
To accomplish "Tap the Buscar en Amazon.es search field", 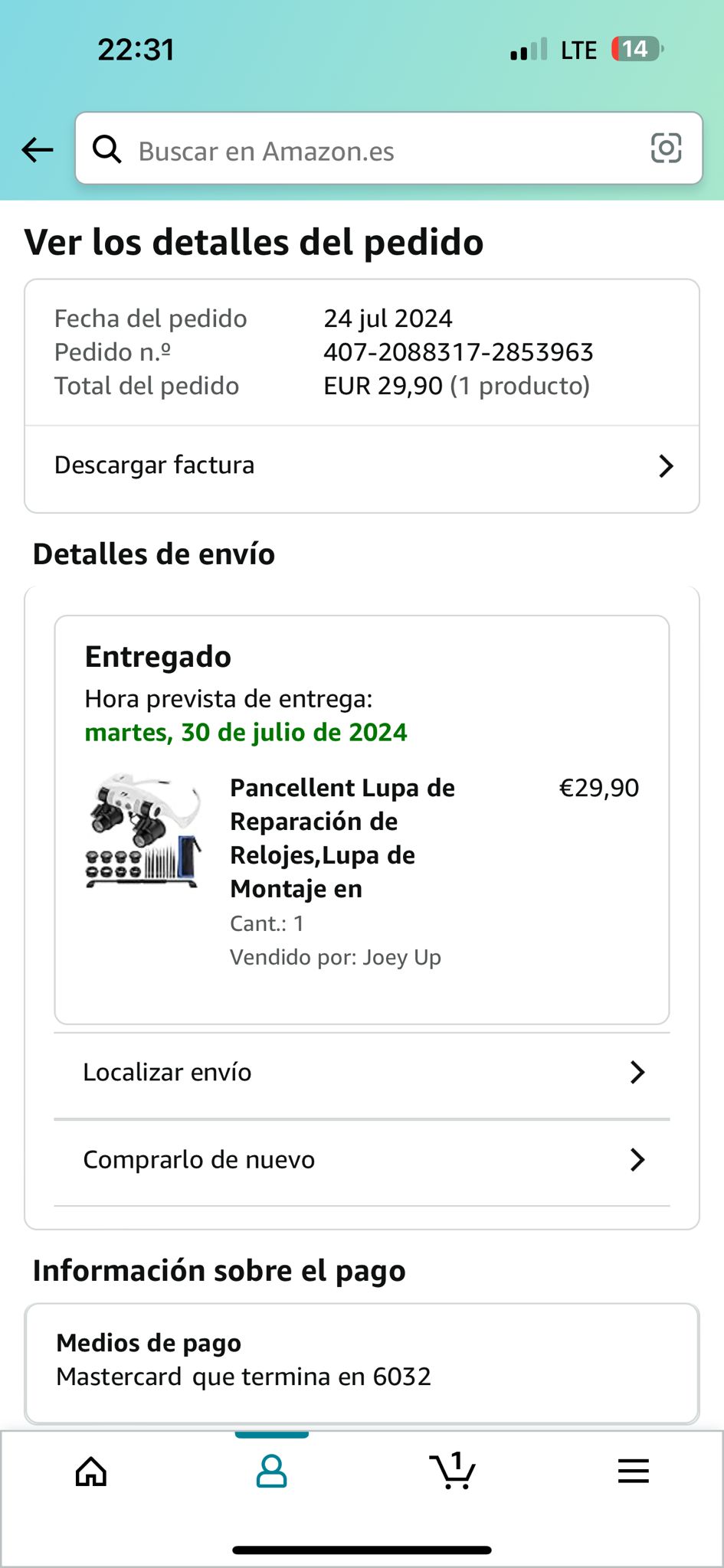I will tap(368, 151).
